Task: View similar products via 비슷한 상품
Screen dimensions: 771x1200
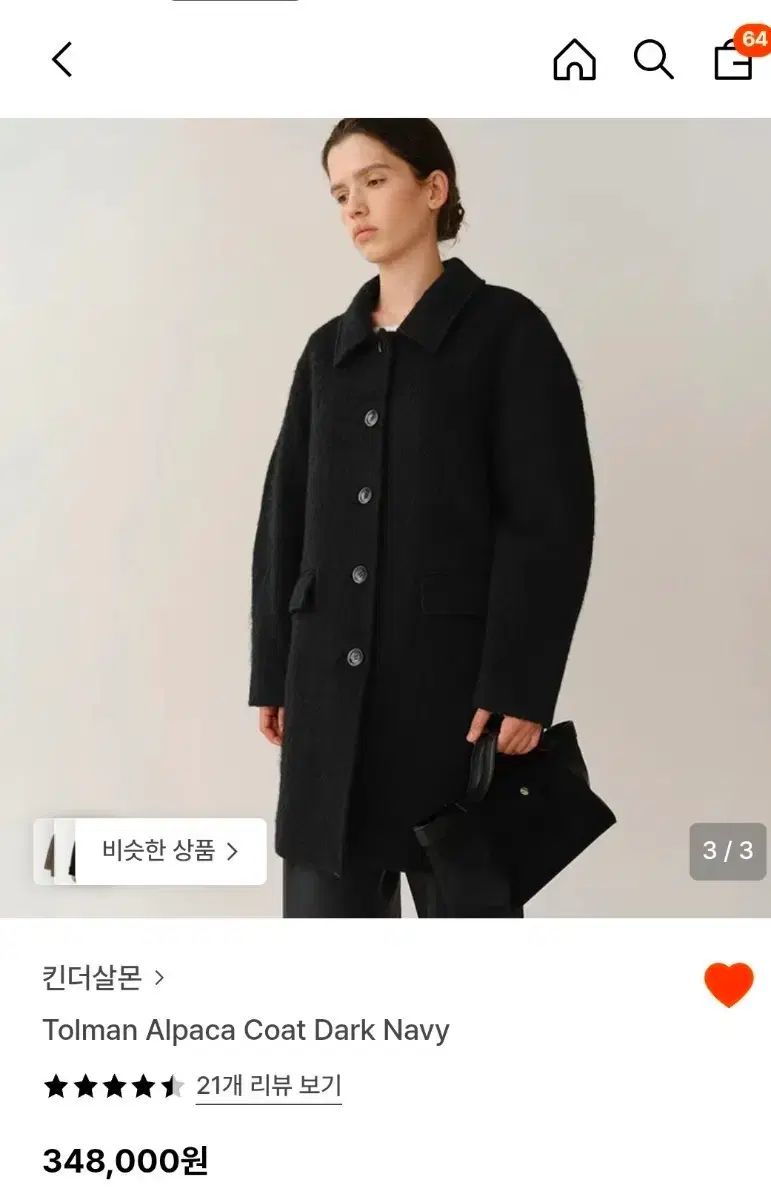Action: [170, 851]
